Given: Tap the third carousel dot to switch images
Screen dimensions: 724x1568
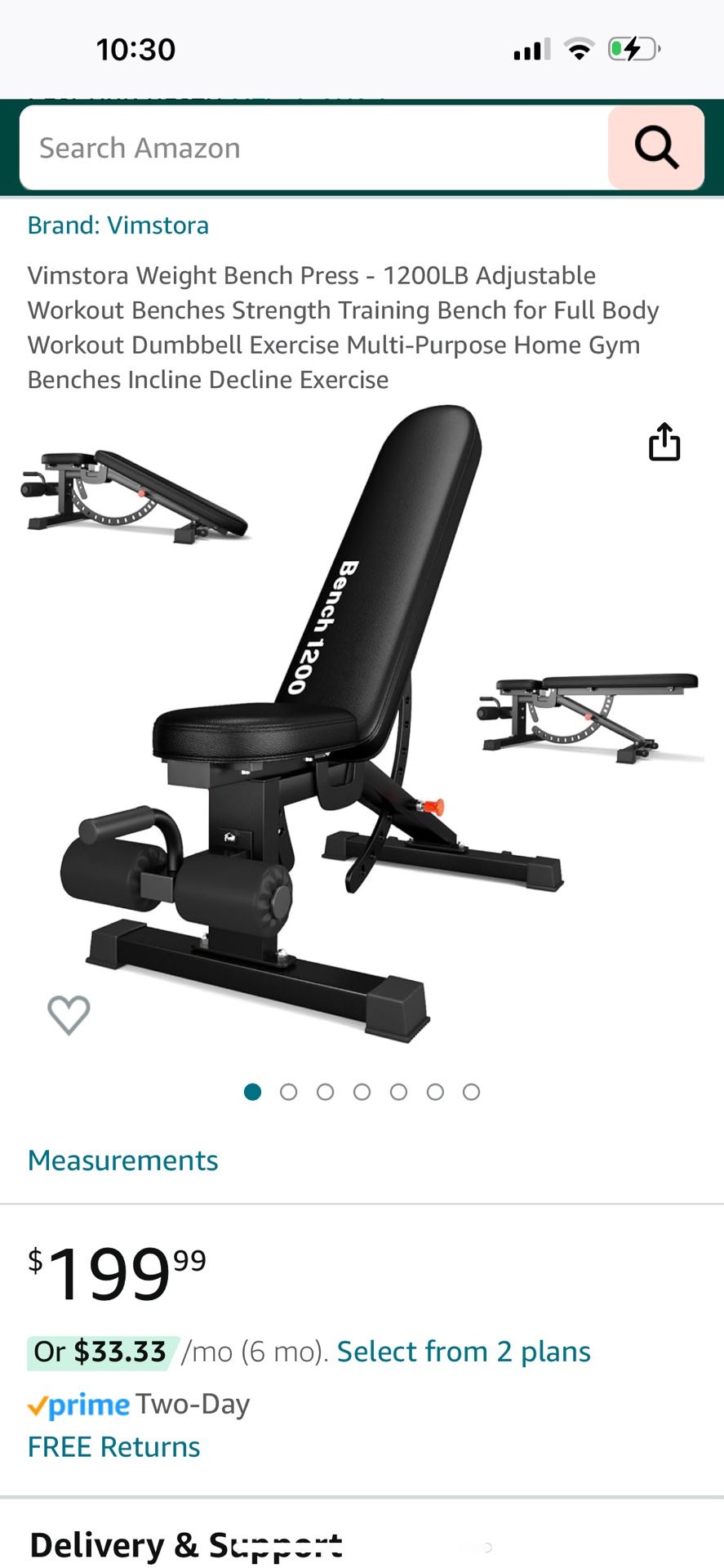Looking at the screenshot, I should click(326, 1092).
